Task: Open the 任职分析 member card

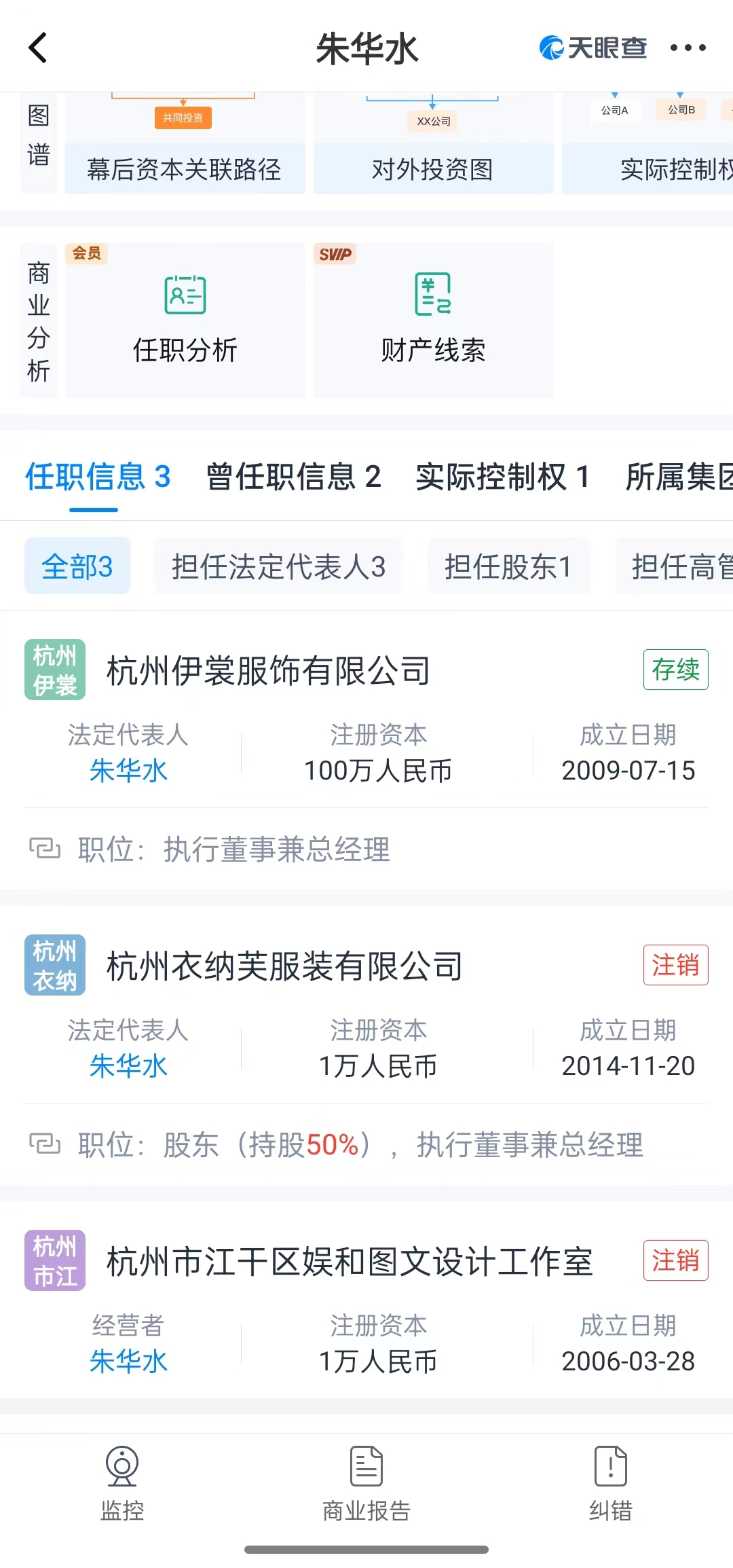Action: (185, 320)
